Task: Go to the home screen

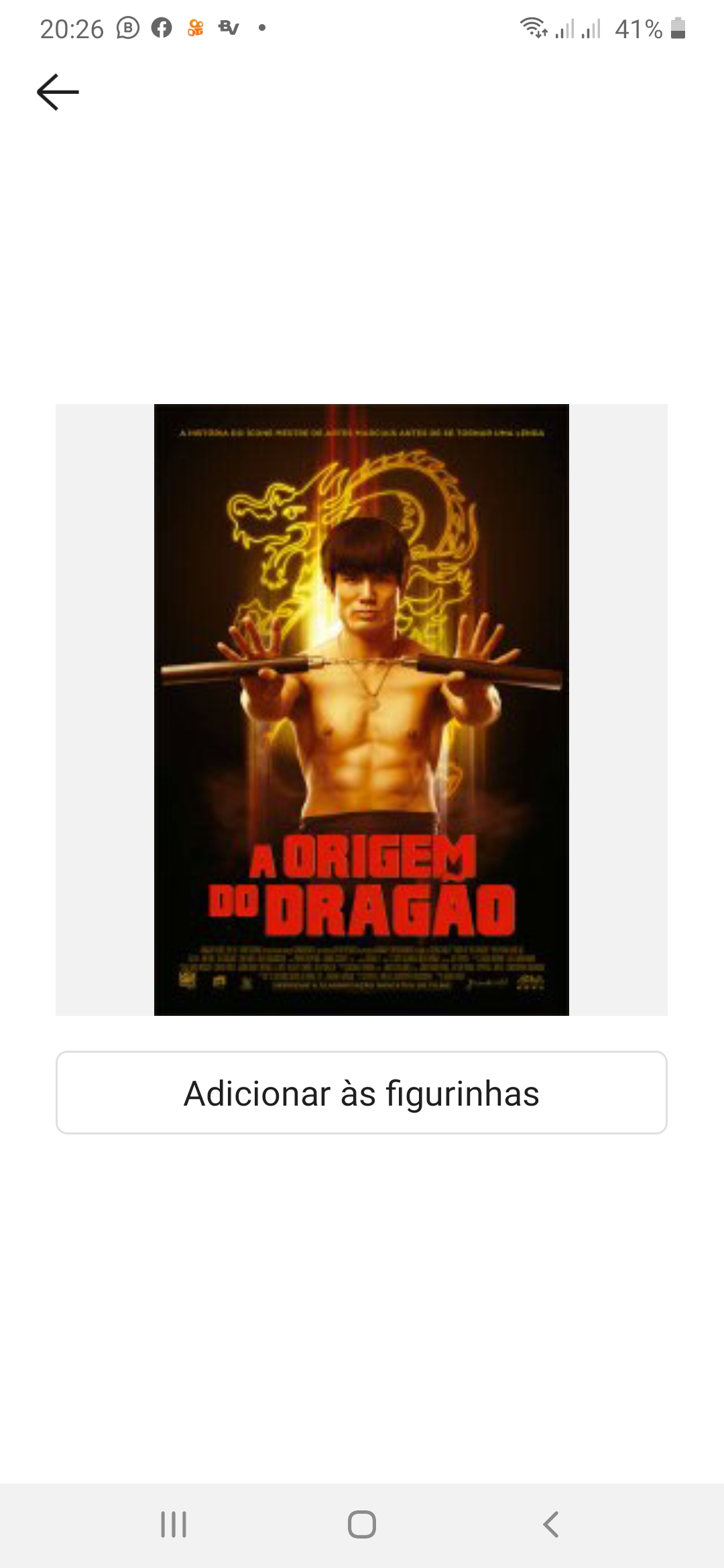Action: tap(362, 1524)
